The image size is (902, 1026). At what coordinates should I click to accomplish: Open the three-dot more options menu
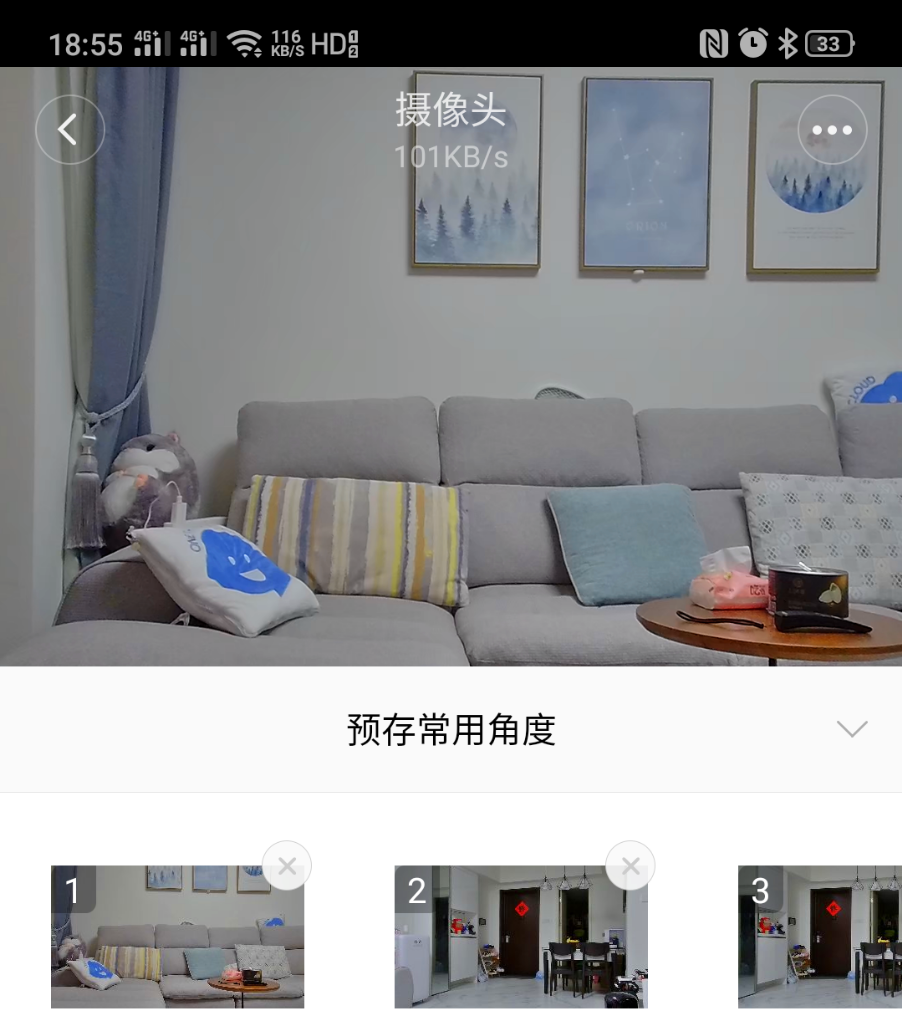[x=832, y=130]
